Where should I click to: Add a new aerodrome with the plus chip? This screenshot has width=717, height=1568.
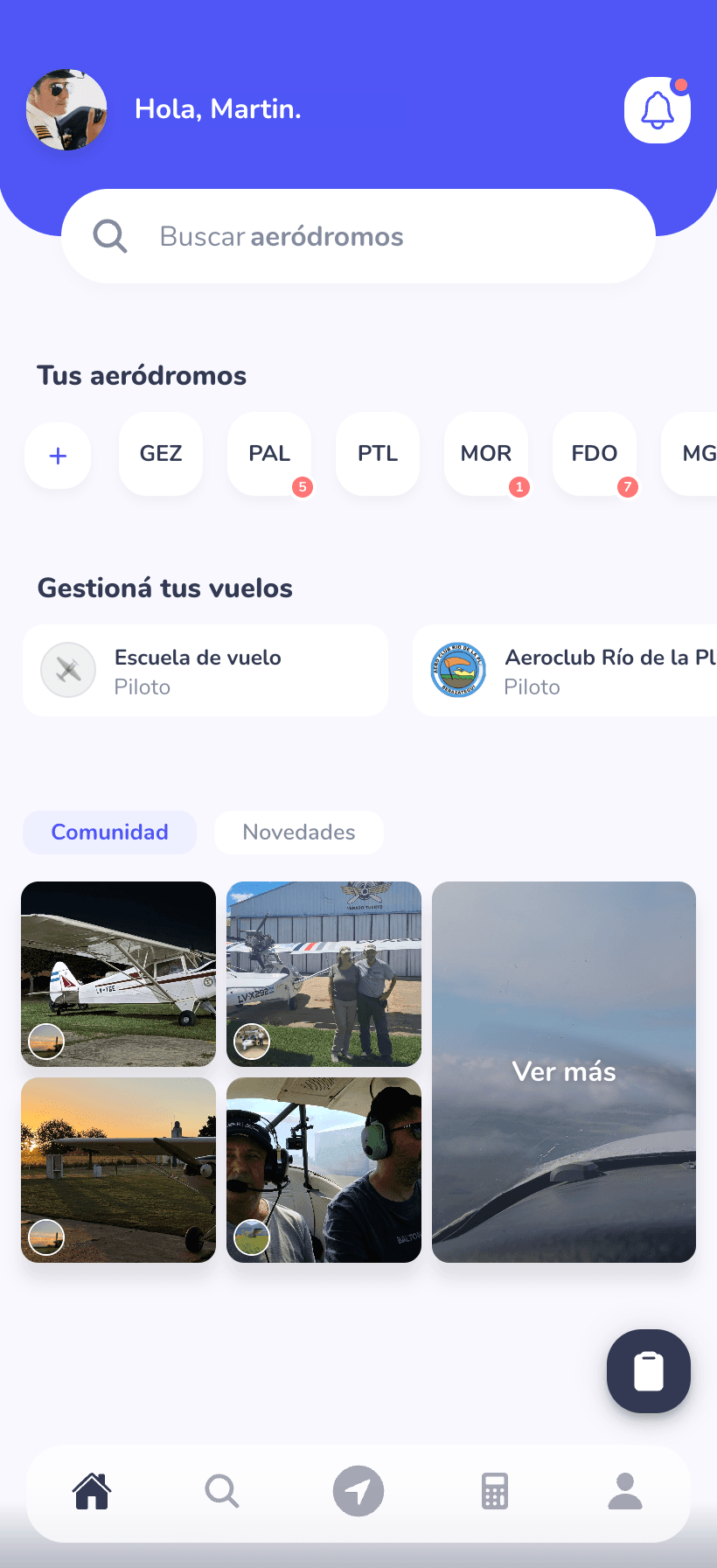click(57, 455)
